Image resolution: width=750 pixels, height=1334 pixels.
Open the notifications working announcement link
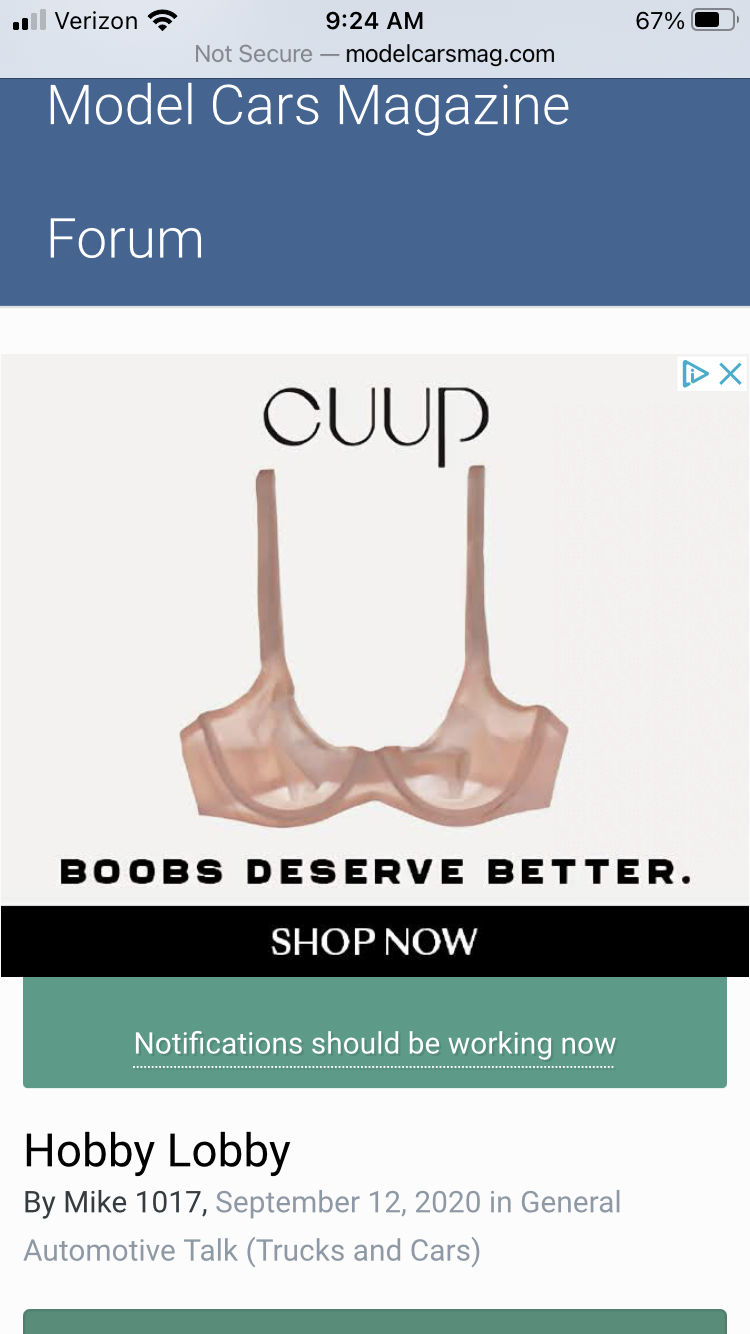(375, 1044)
